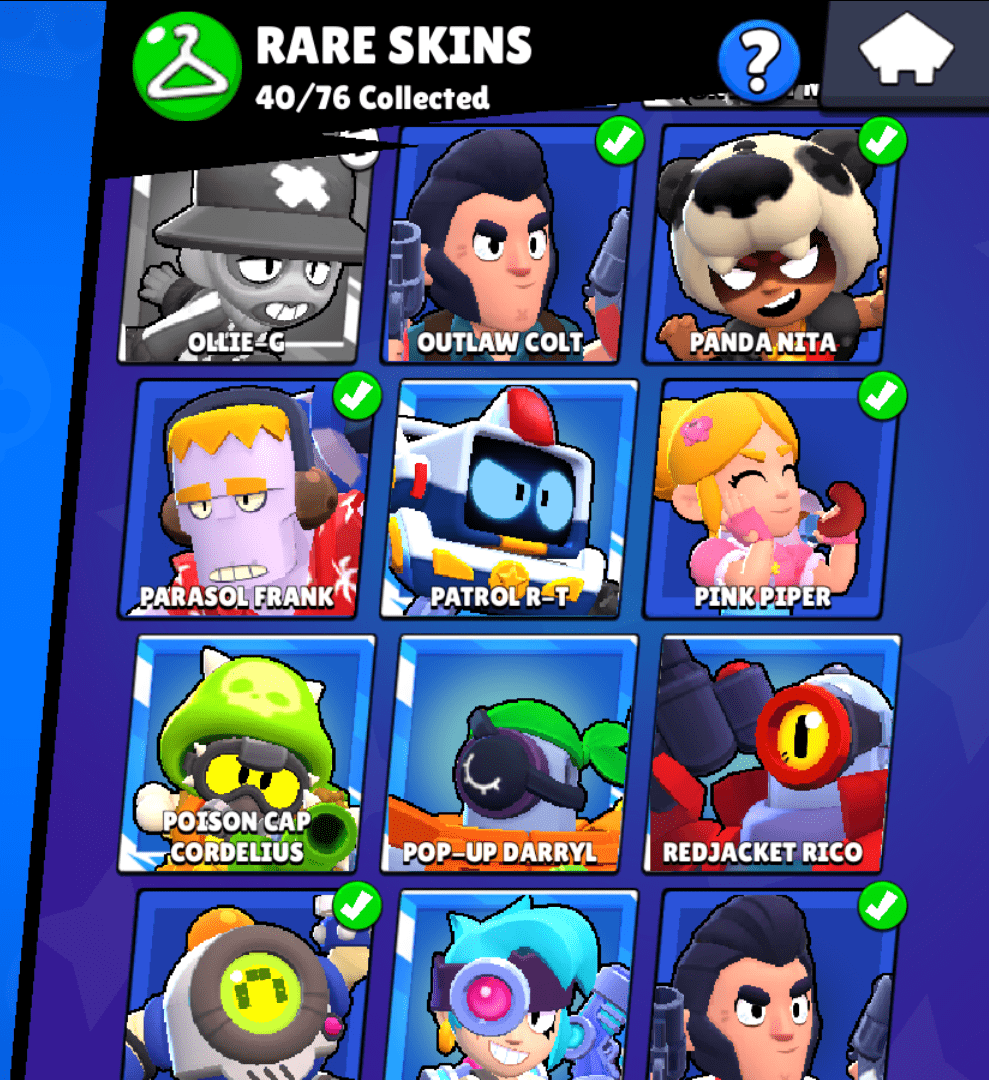This screenshot has width=989, height=1080.
Task: View Poison Cap Cordelius skin
Action: pos(250,755)
